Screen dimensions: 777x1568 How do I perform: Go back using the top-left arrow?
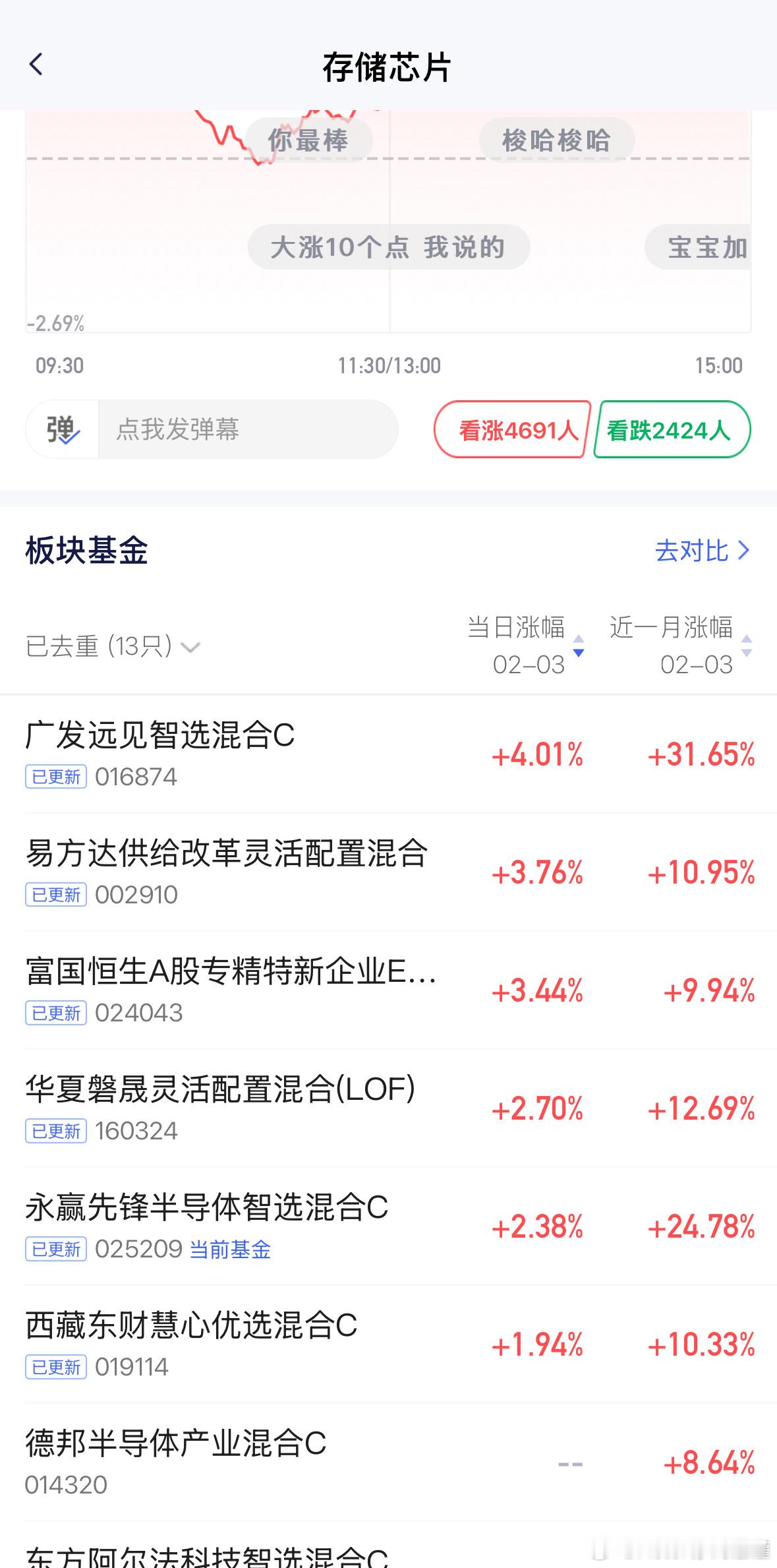pos(36,65)
